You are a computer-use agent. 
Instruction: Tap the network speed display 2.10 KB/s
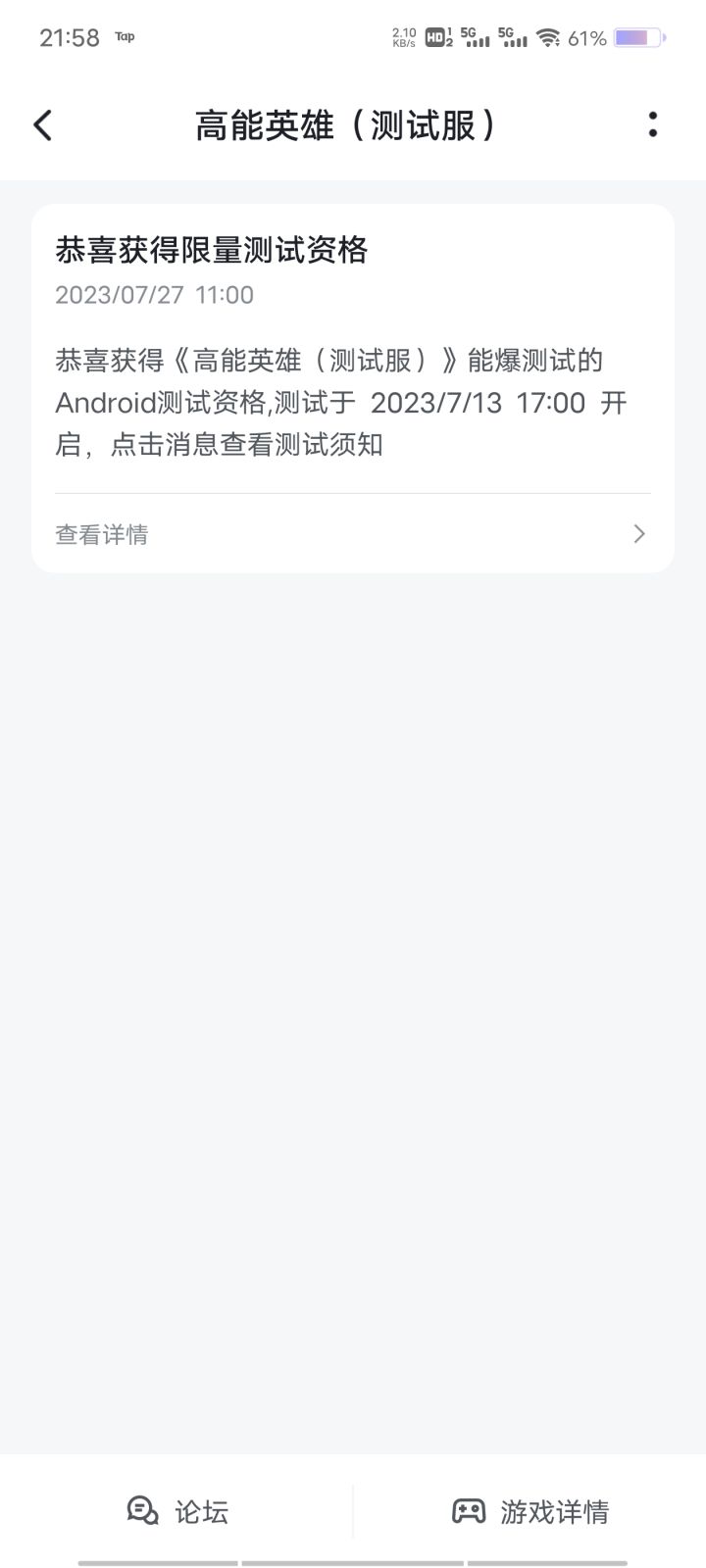click(402, 37)
